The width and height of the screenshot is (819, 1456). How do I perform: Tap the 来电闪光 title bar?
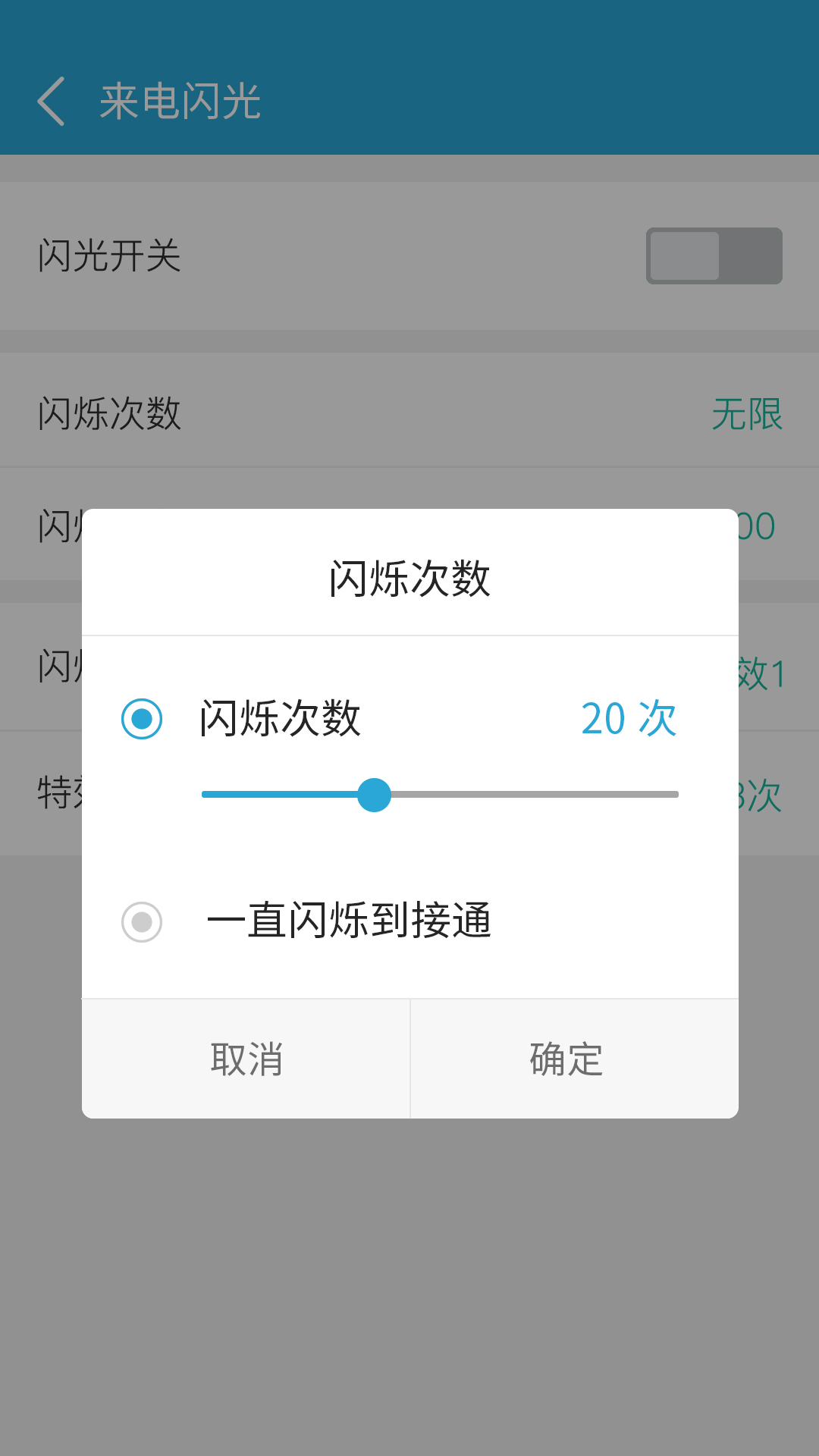(x=182, y=102)
